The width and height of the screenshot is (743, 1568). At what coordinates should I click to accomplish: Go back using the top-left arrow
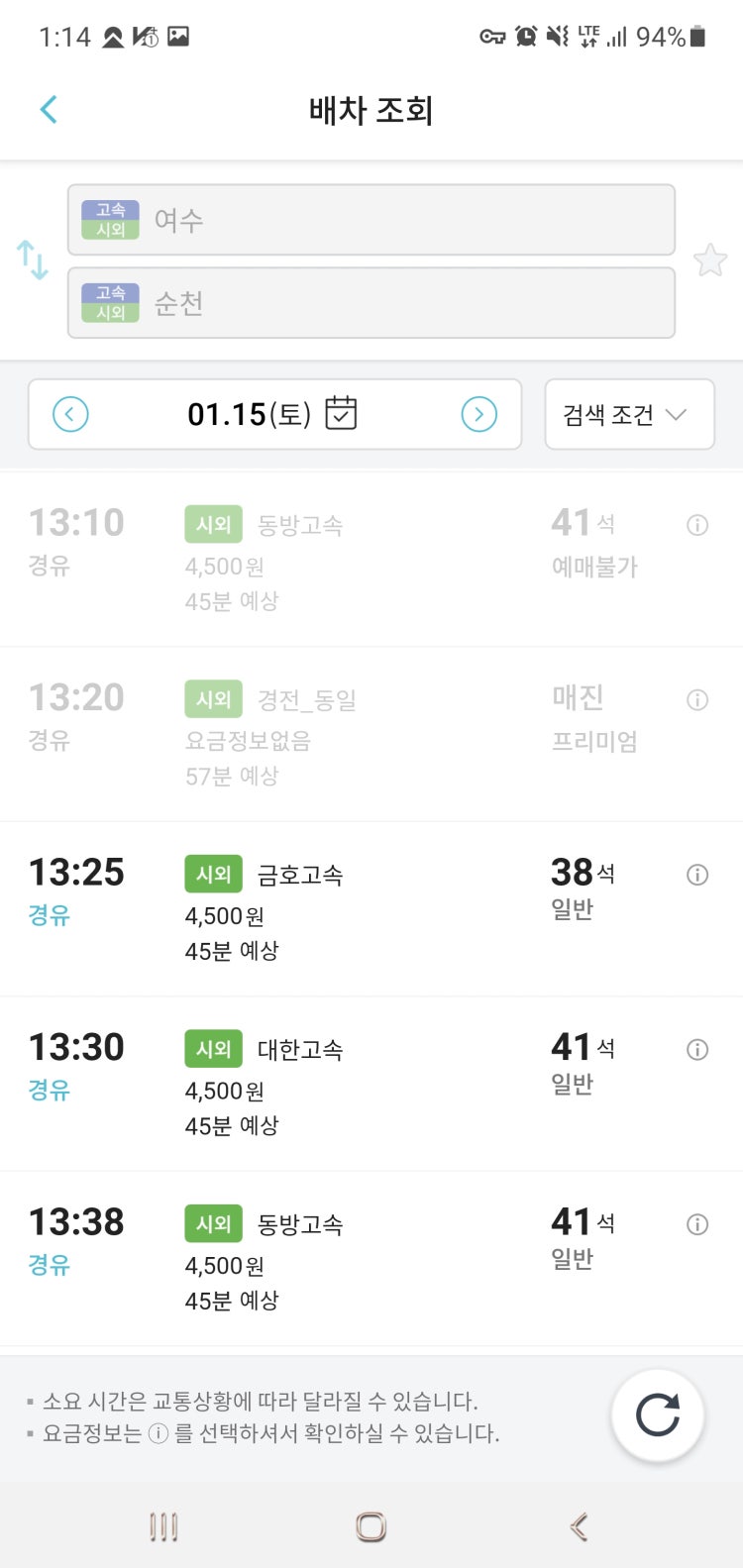[49, 110]
